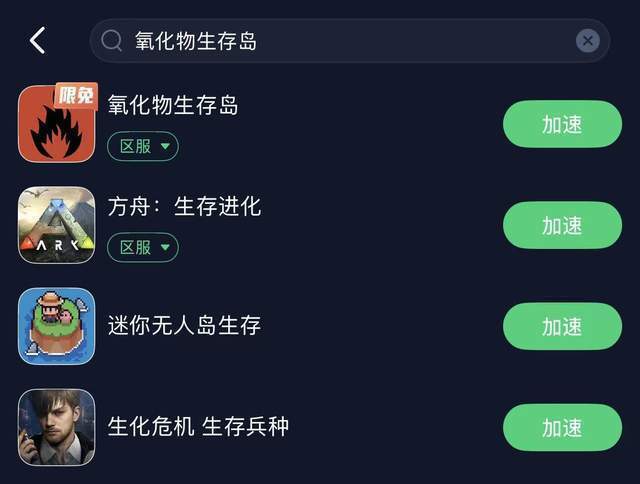Open the 迷你无人岛生存 result
Image resolution: width=640 pixels, height=484 pixels.
click(185, 325)
